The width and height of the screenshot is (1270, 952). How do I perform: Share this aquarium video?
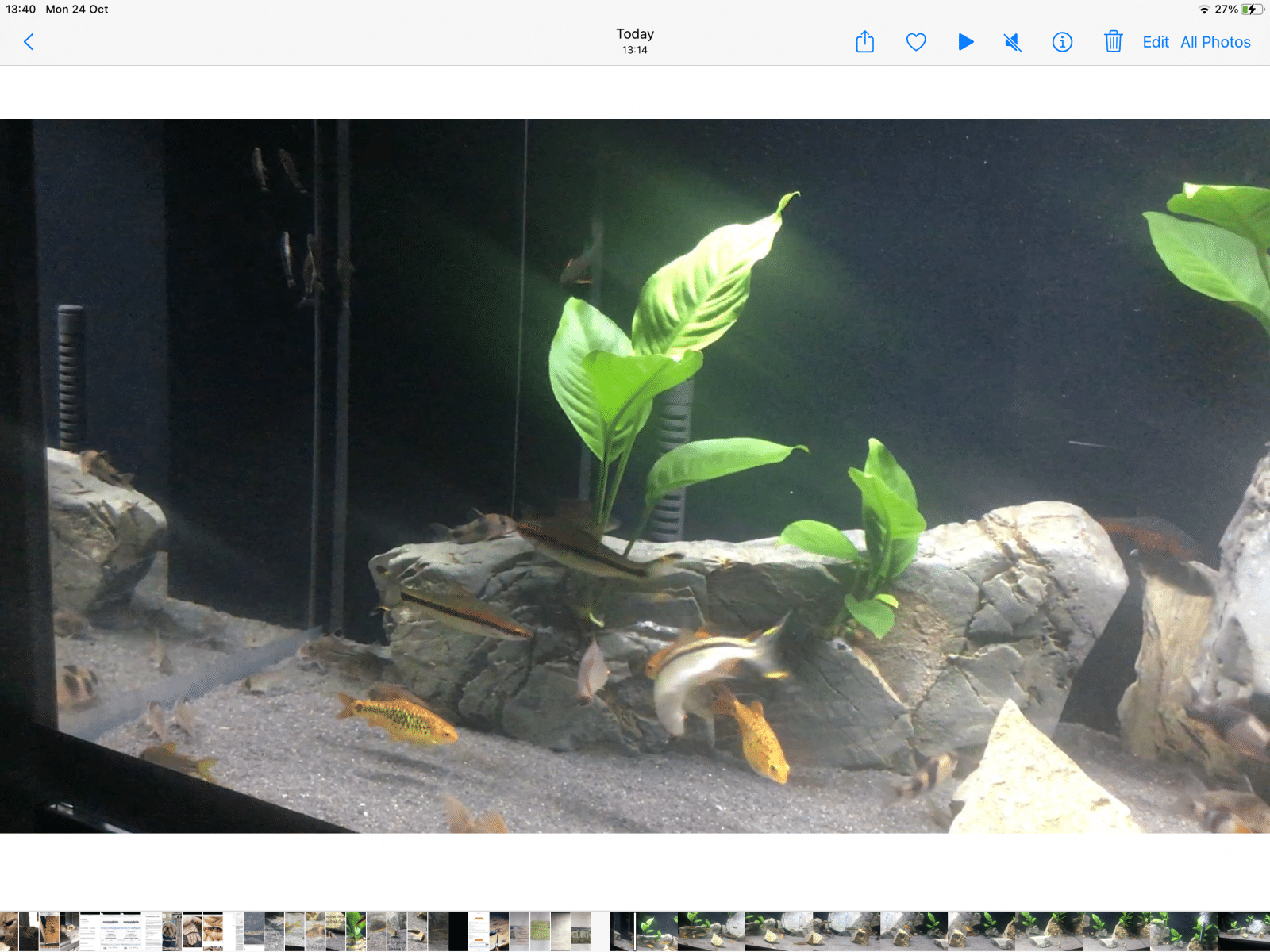[865, 42]
